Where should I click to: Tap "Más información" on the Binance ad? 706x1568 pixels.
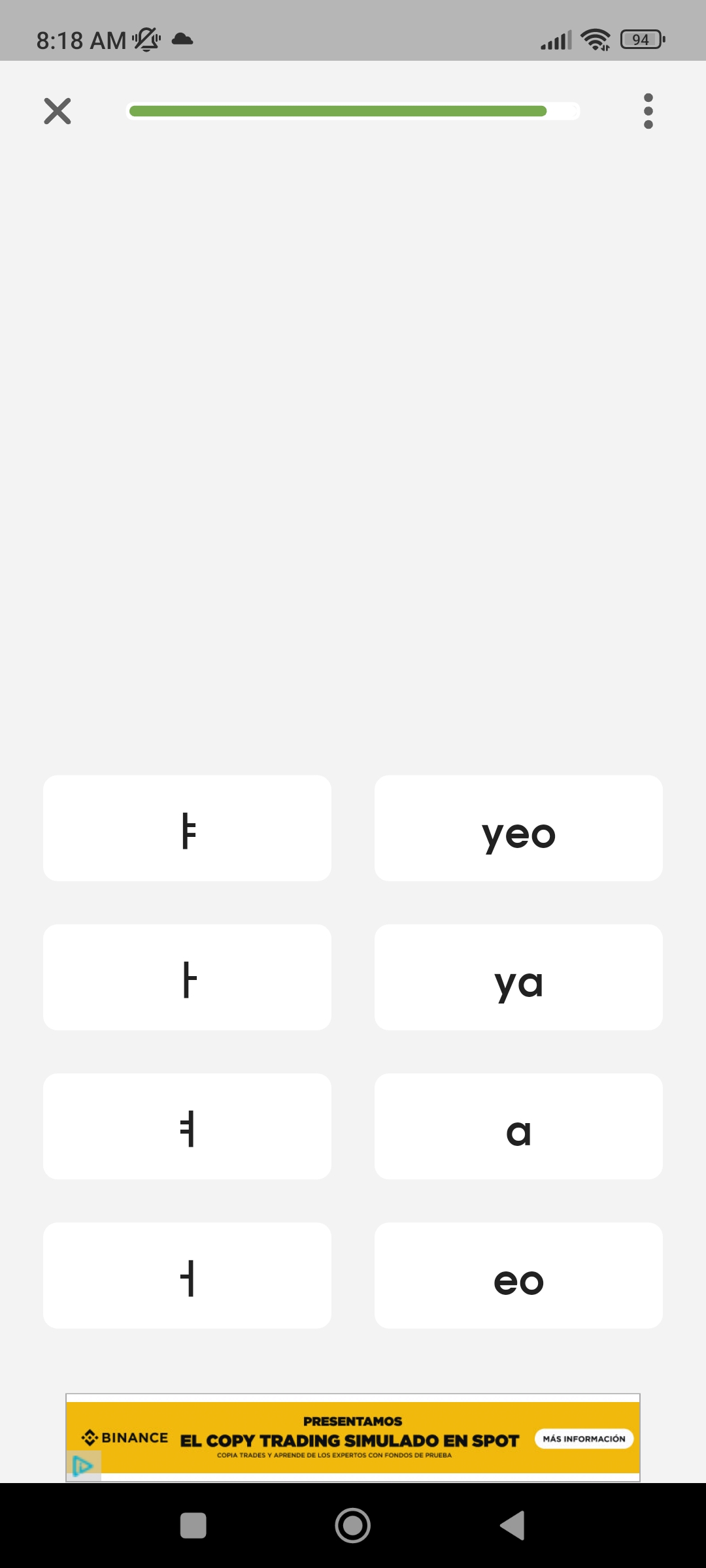click(584, 1439)
